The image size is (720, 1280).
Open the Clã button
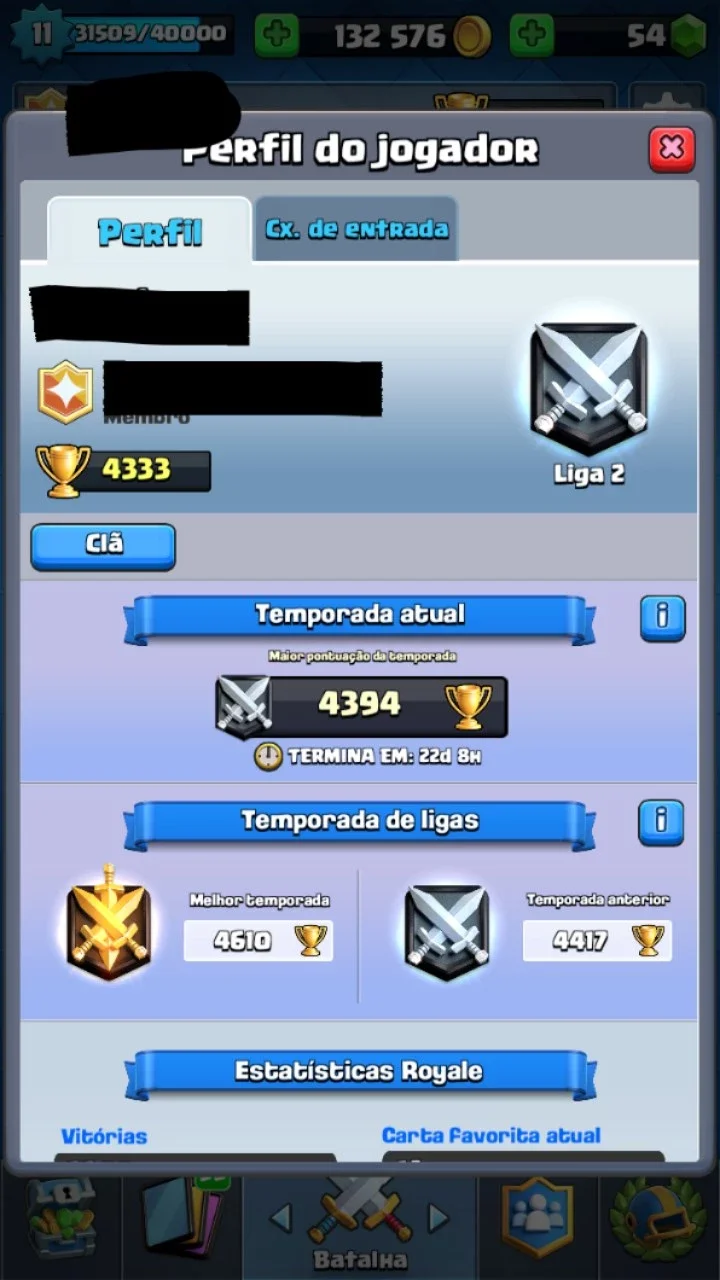[103, 546]
